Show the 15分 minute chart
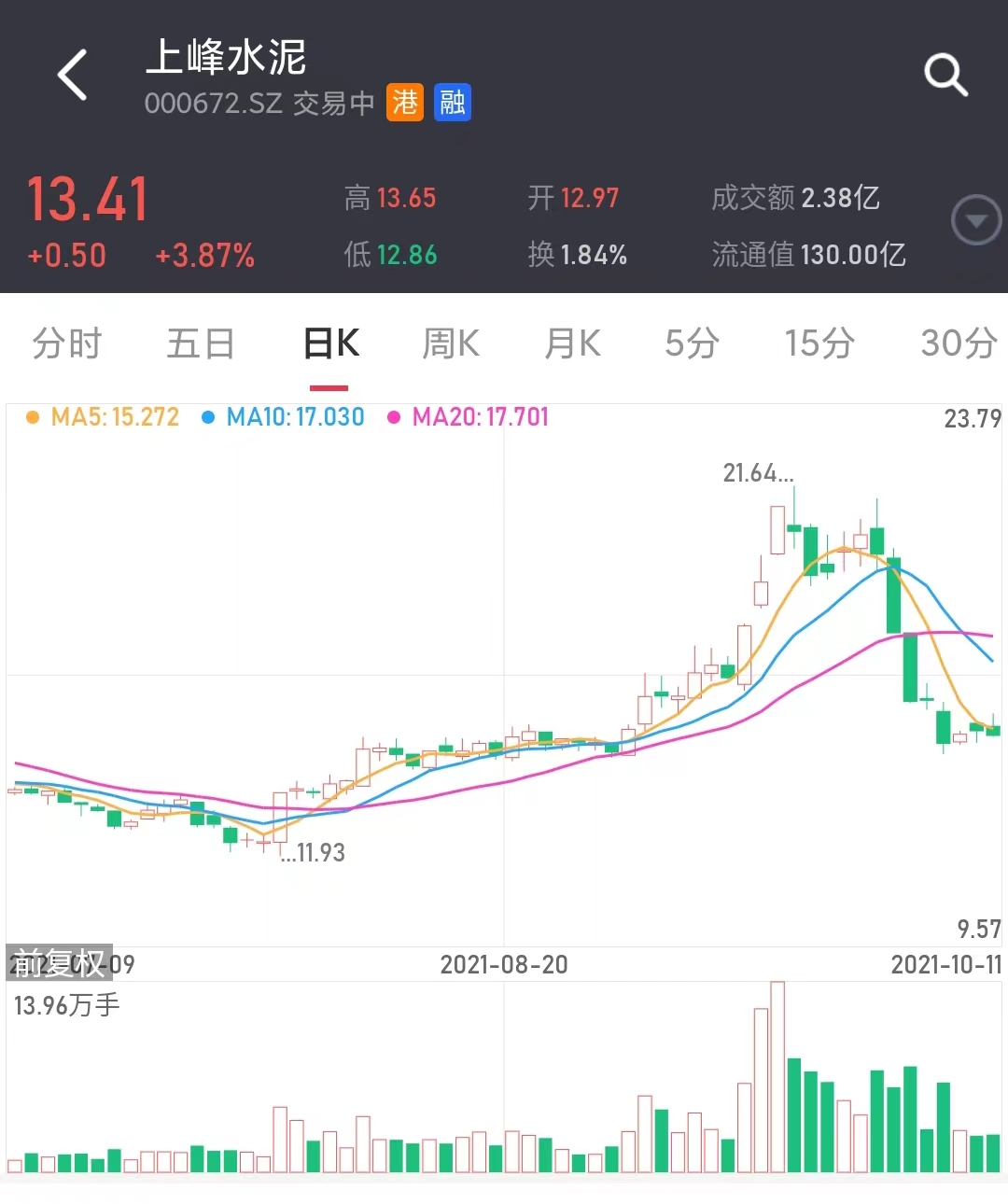 (x=819, y=343)
